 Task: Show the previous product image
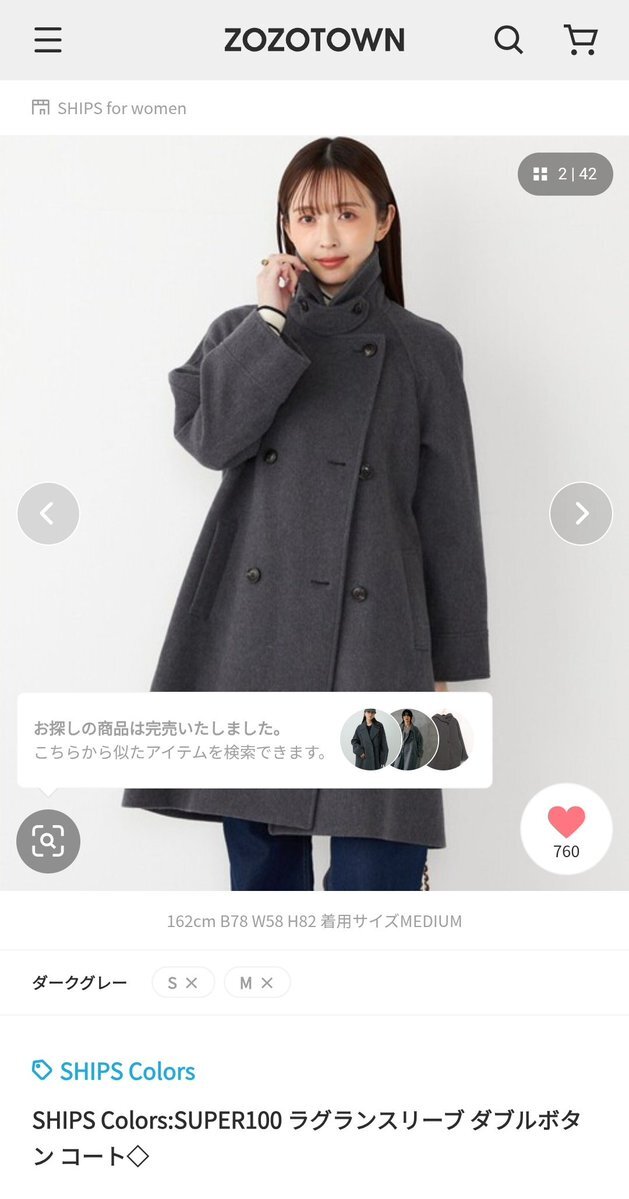(48, 513)
